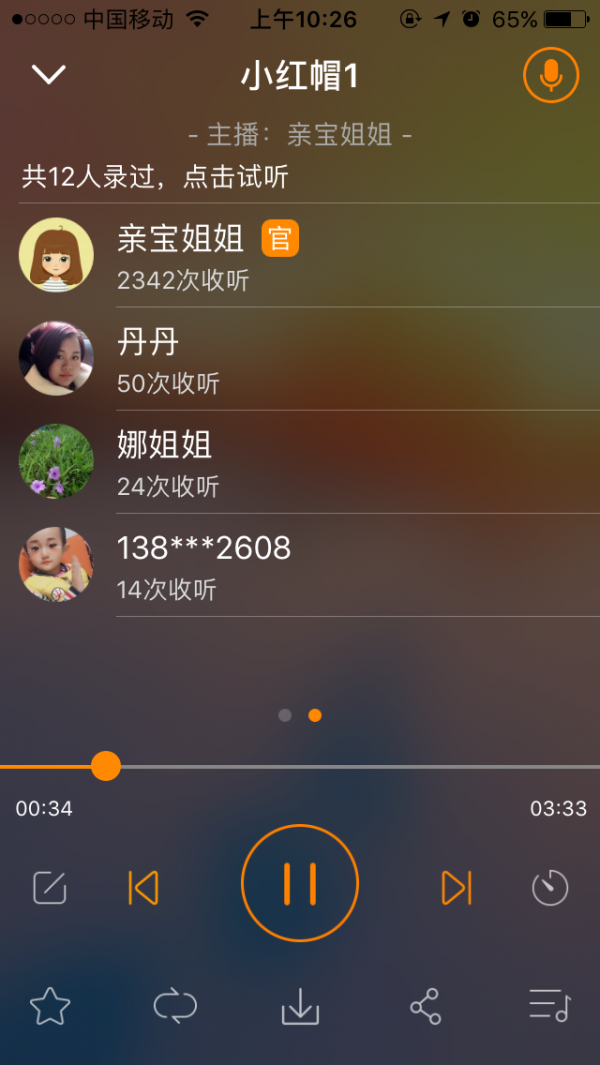Play the recording by 丹丹
Image resolution: width=600 pixels, height=1065 pixels.
300,358
